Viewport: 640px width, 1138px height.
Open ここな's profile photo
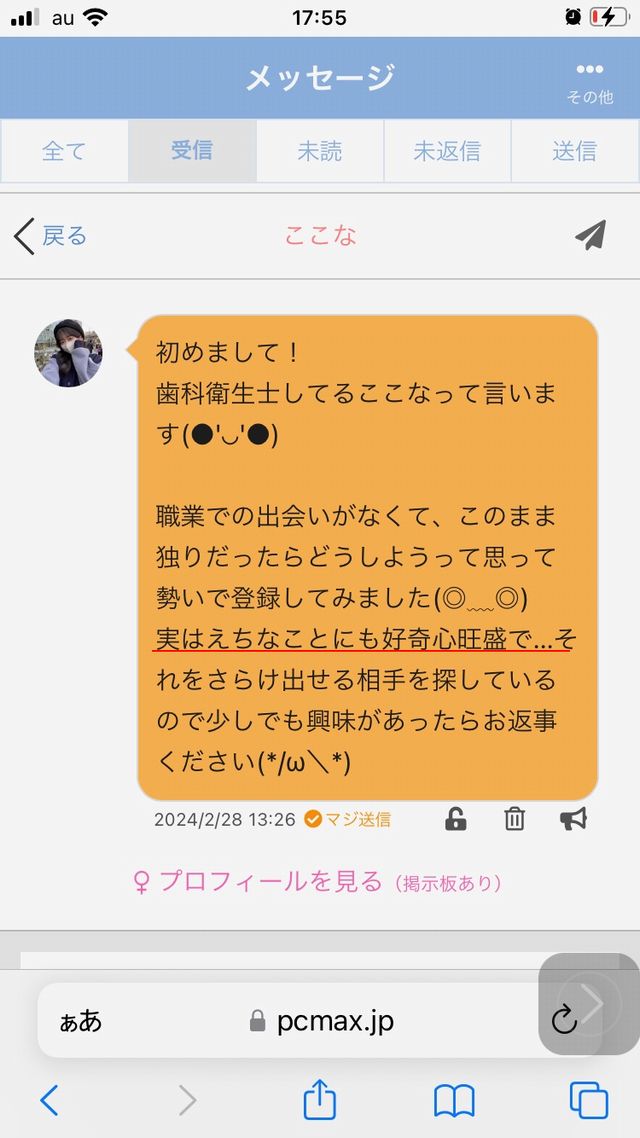coord(68,354)
